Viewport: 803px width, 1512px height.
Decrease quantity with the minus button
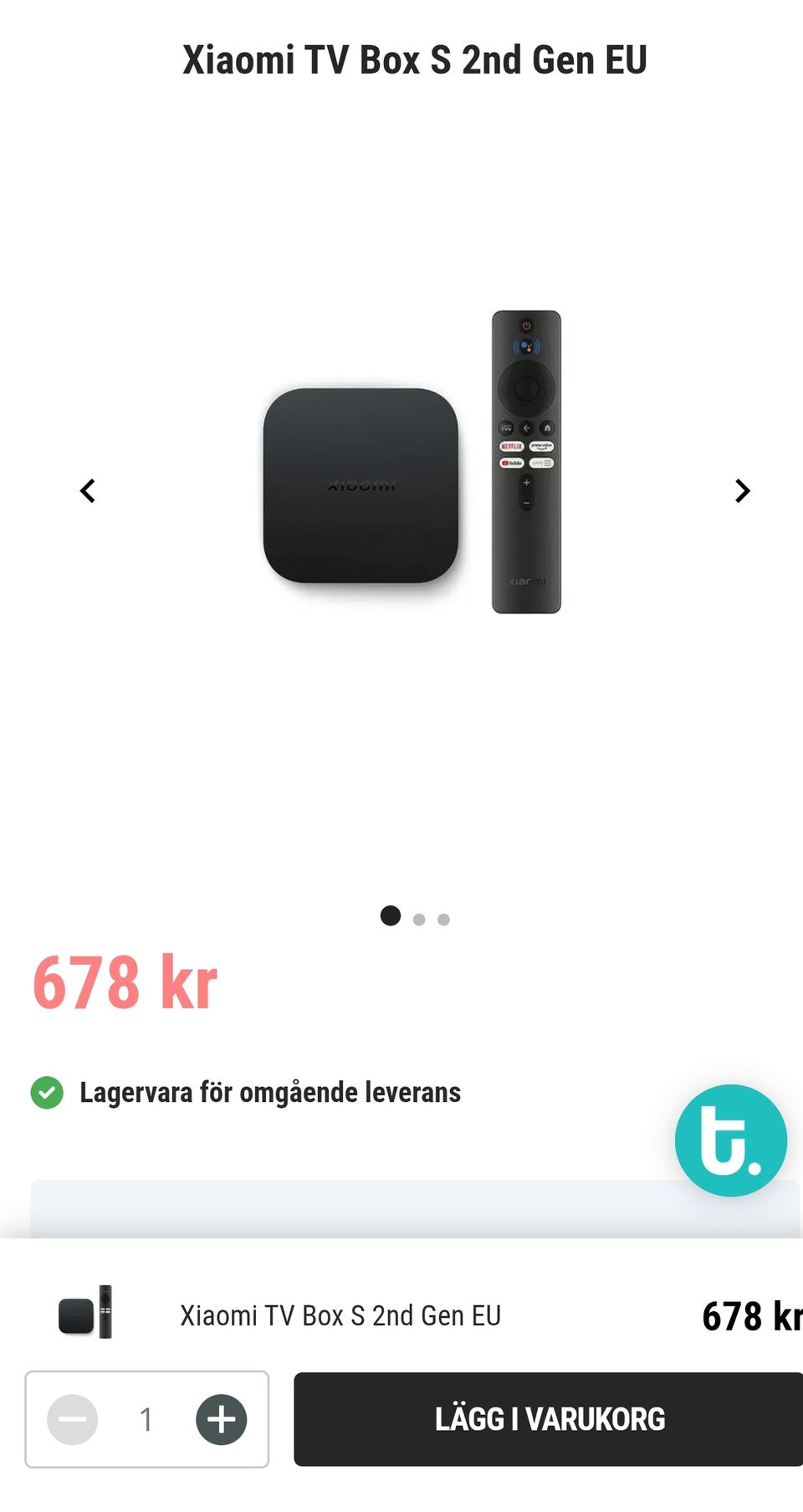[73, 1419]
